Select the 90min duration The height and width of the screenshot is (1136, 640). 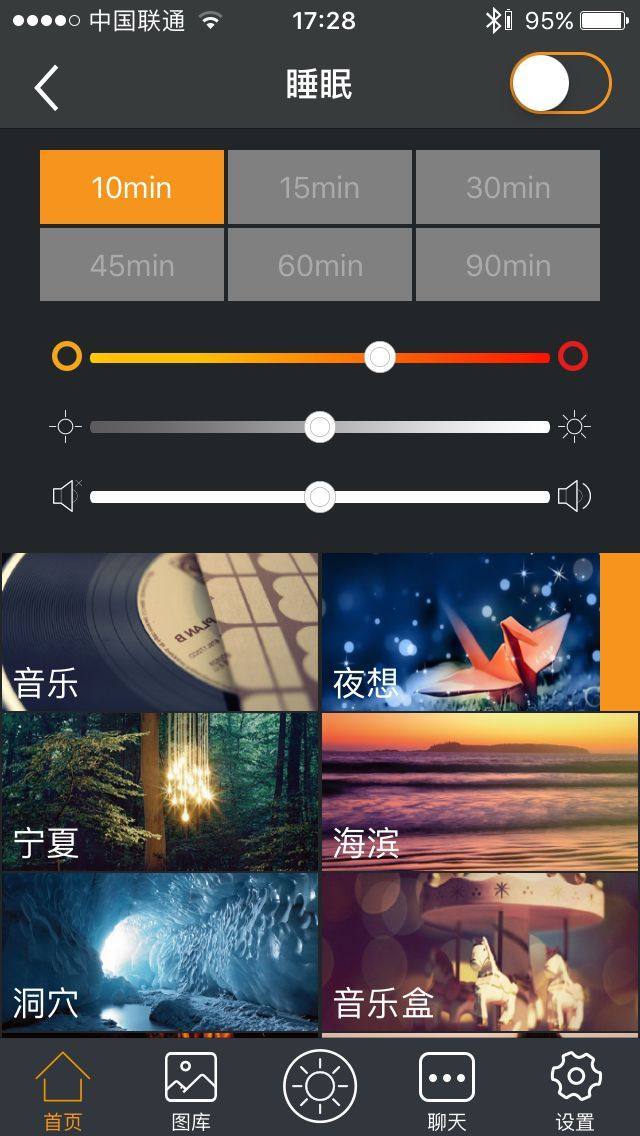(x=507, y=265)
